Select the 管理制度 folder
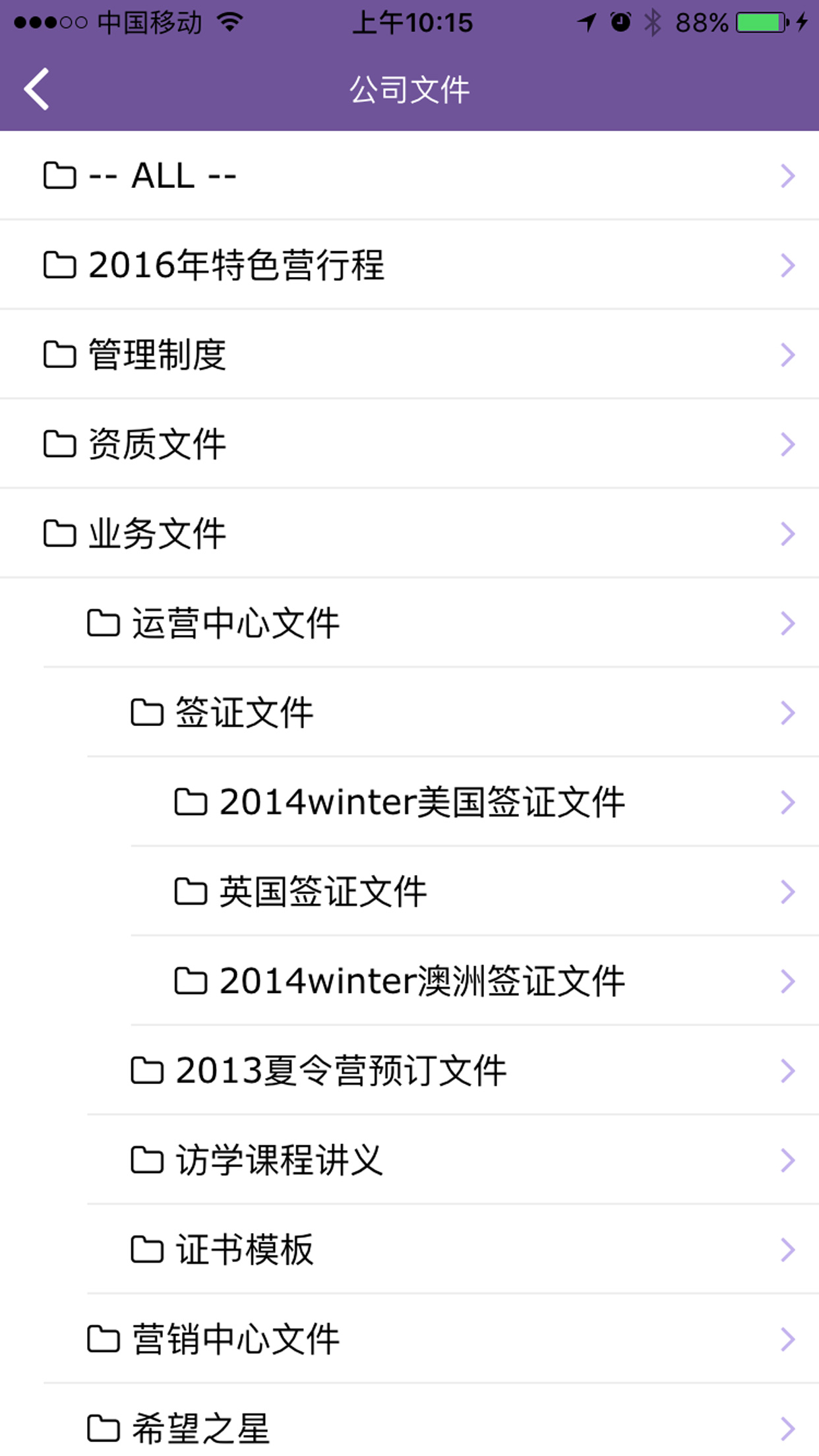Viewport: 819px width, 1456px height. (x=409, y=355)
